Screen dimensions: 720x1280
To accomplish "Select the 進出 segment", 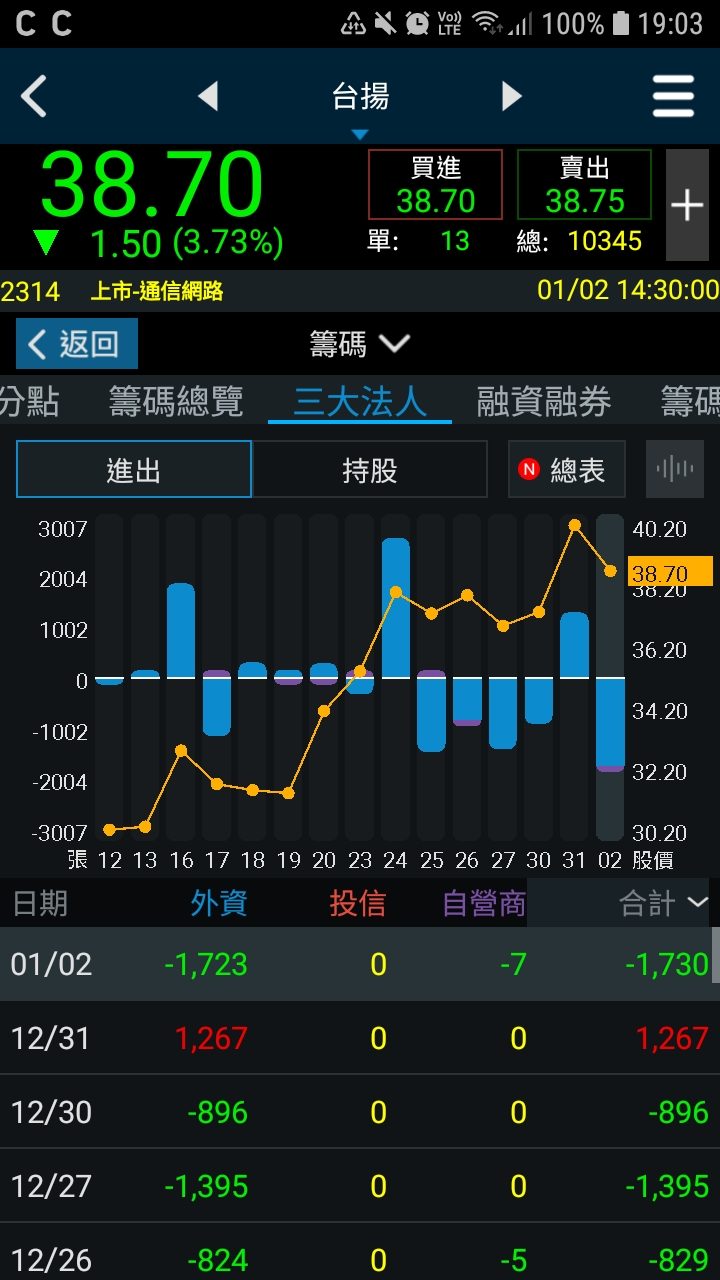I will [134, 470].
